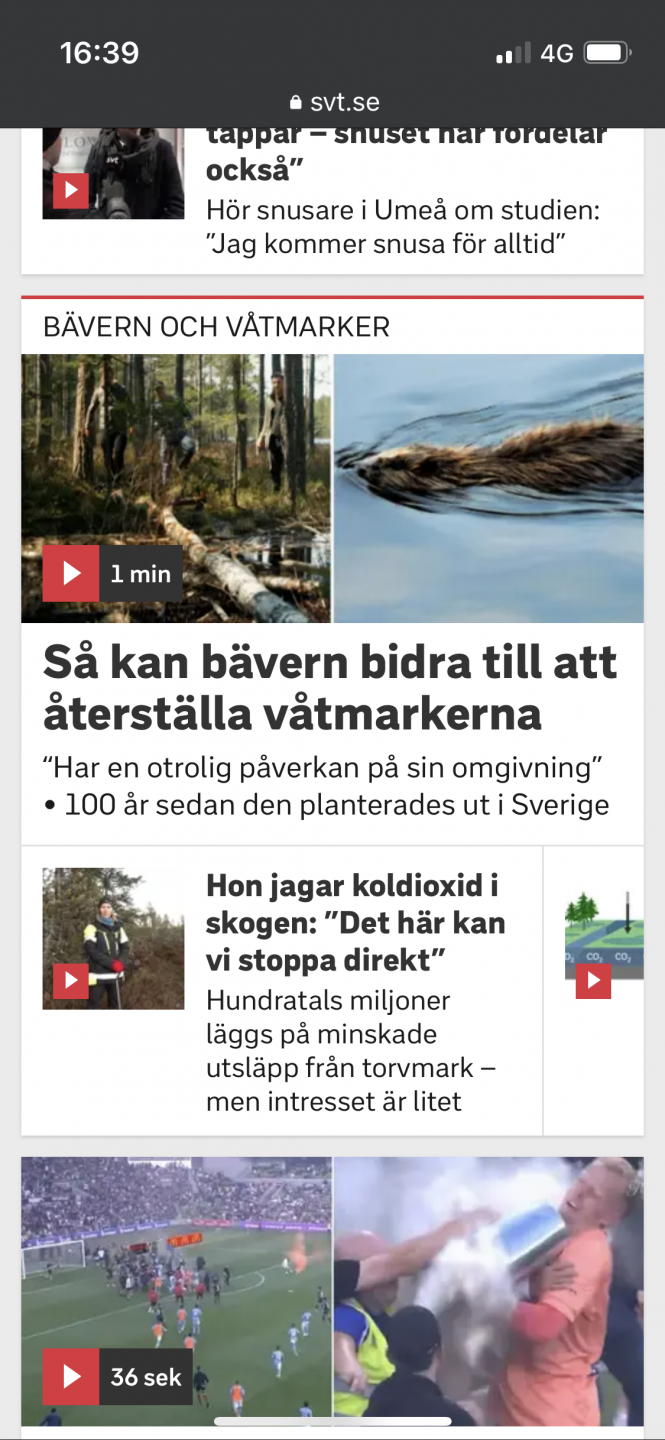Open headline about bävern and våtmarkerna
The width and height of the screenshot is (665, 1440).
point(330,688)
